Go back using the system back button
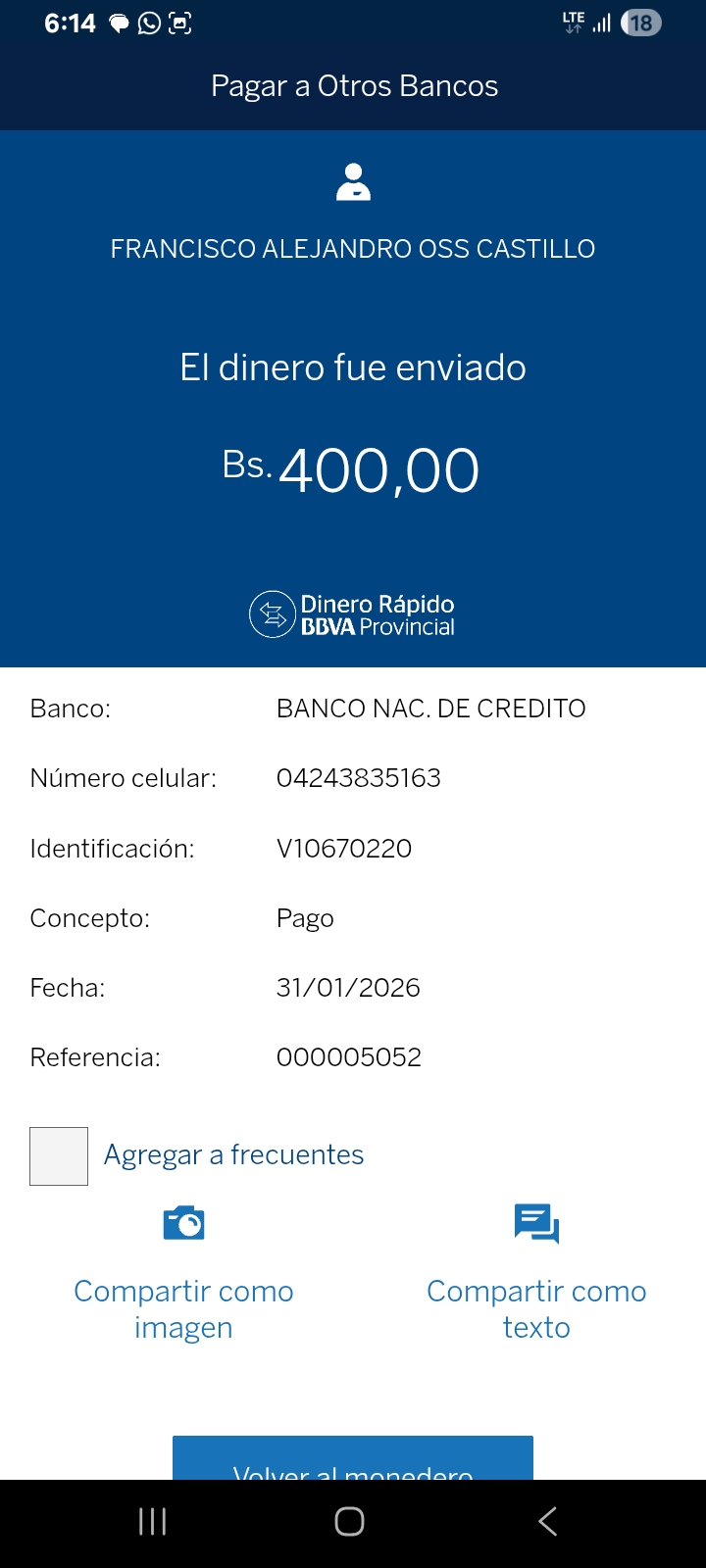This screenshot has width=706, height=1568. click(548, 1521)
